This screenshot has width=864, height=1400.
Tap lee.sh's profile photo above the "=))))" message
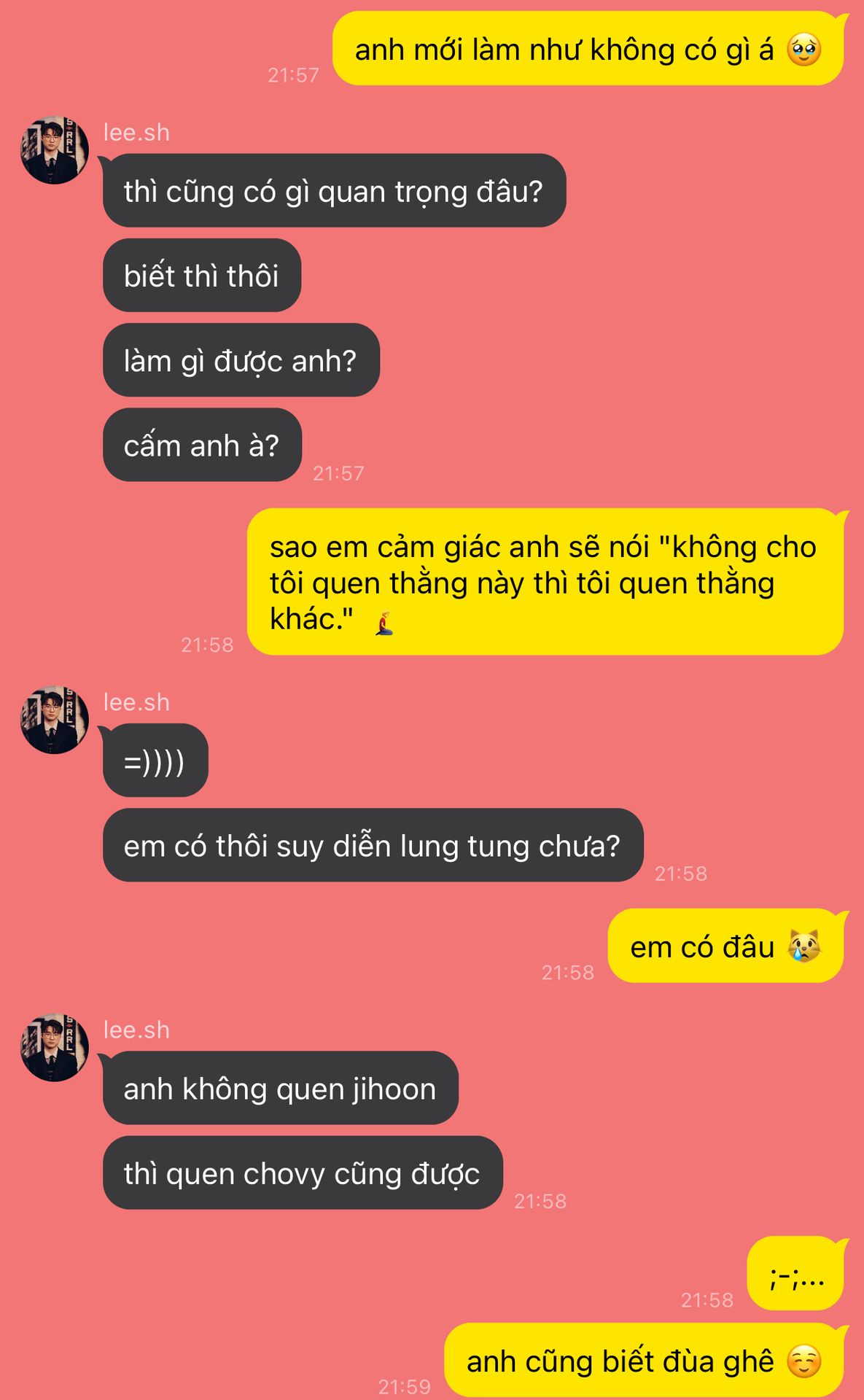(54, 720)
